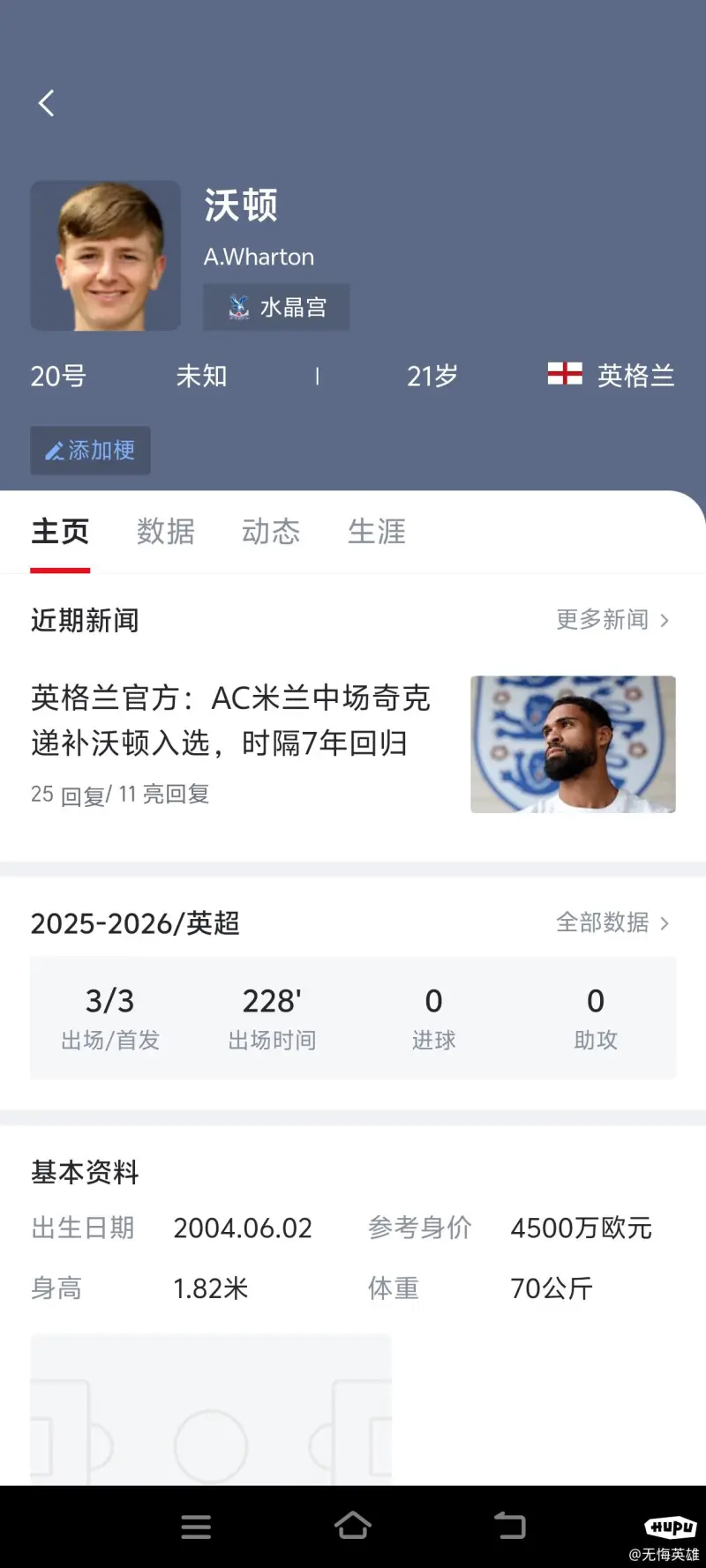Image resolution: width=706 pixels, height=1568 pixels.
Task: Open 更多新闻 for more news
Action: click(x=612, y=620)
